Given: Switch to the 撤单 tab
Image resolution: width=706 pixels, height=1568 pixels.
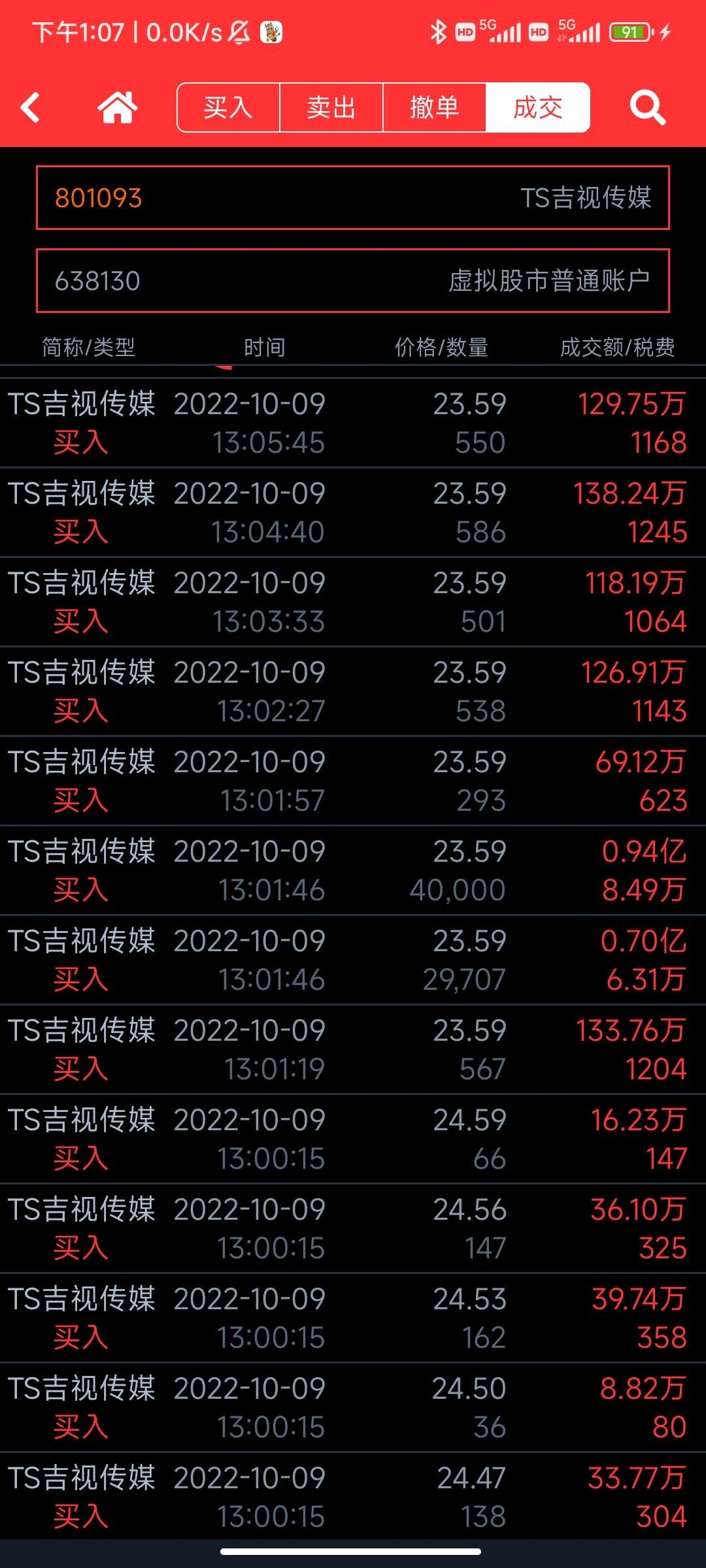Looking at the screenshot, I should pyautogui.click(x=435, y=108).
